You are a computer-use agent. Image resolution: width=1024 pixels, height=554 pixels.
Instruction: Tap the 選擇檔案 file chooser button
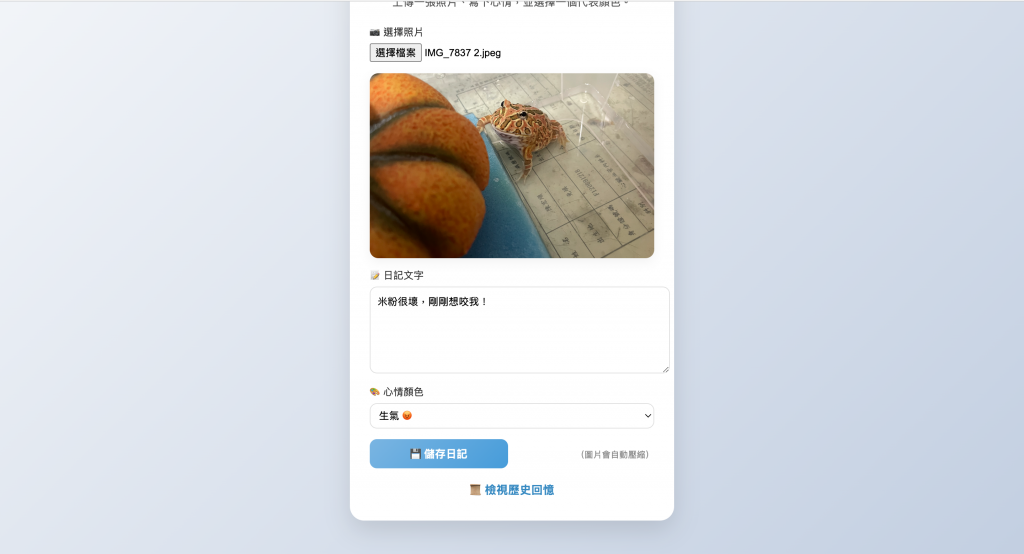tap(395, 53)
